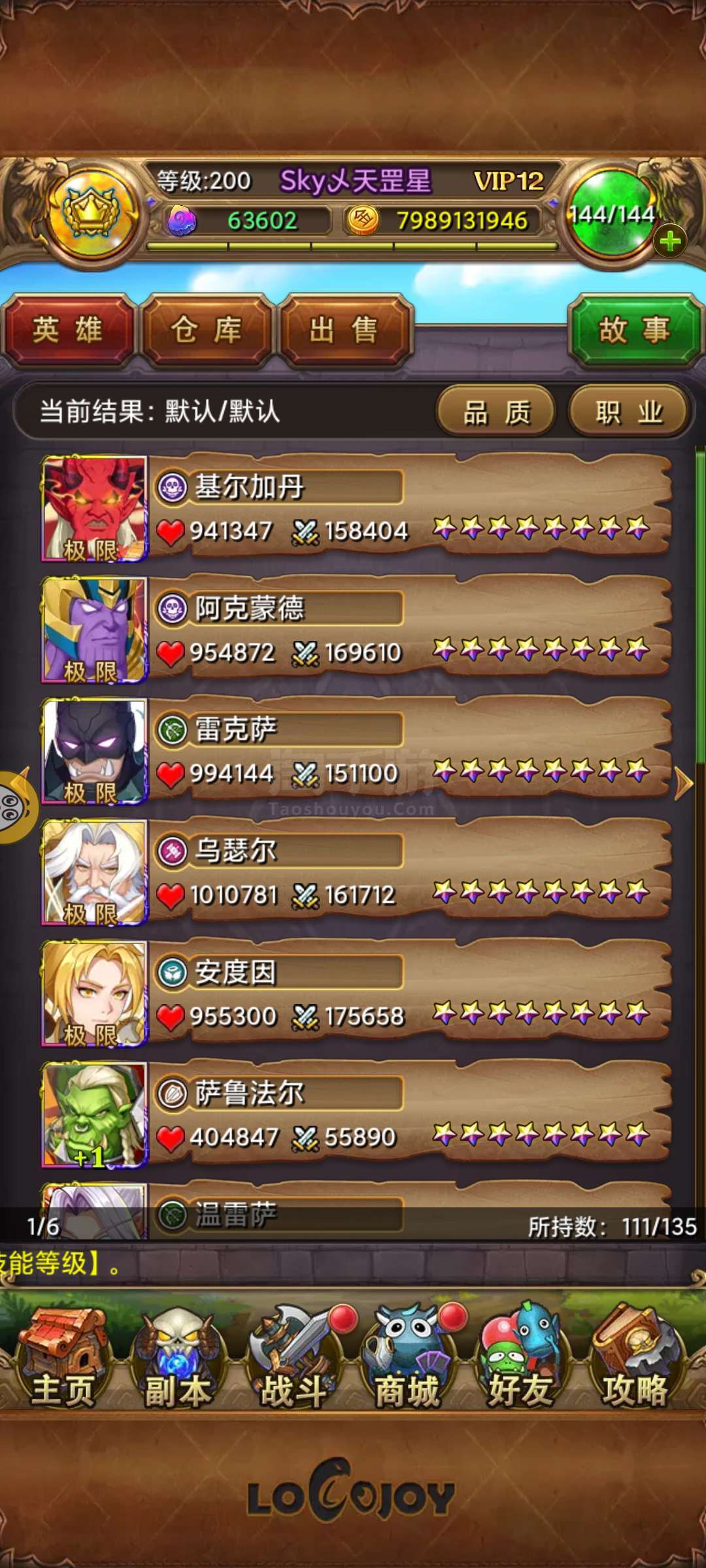Select the 出售 tab
Viewport: 706px width, 1568px height.
coord(345,330)
